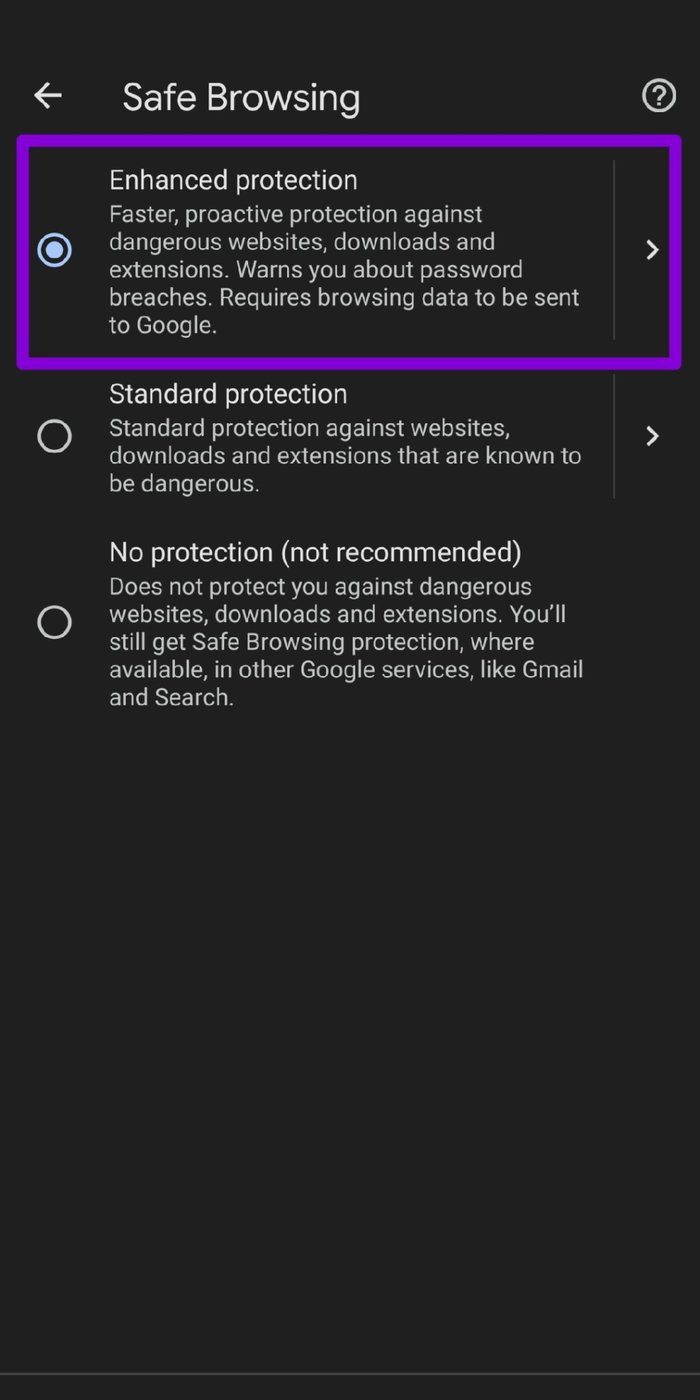
Task: Go back from Safe Browsing
Action: (x=47, y=96)
